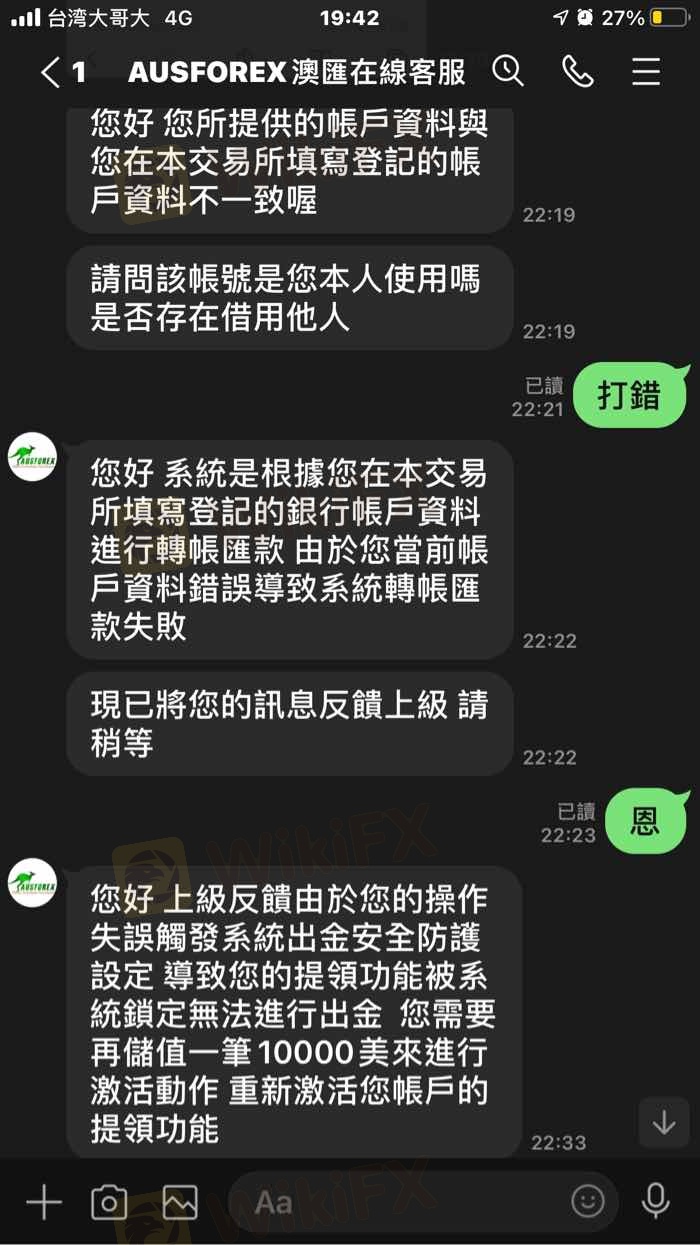
Task: Jump to latest messages with down arrow
Action: pos(664,1122)
